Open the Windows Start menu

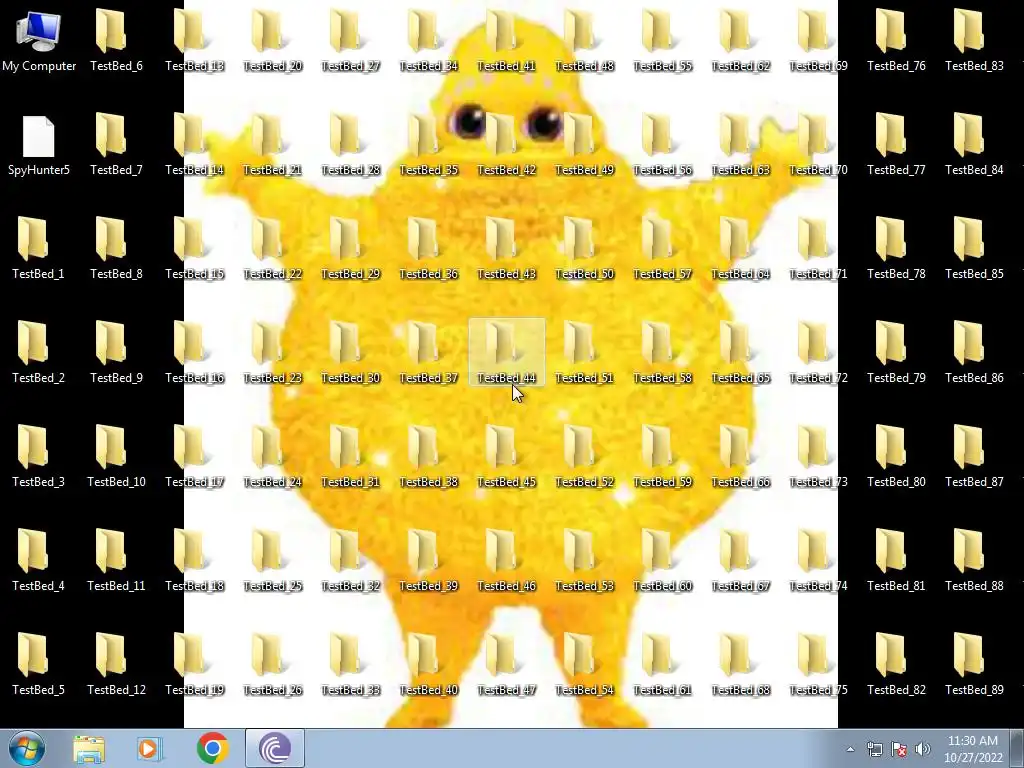26,748
